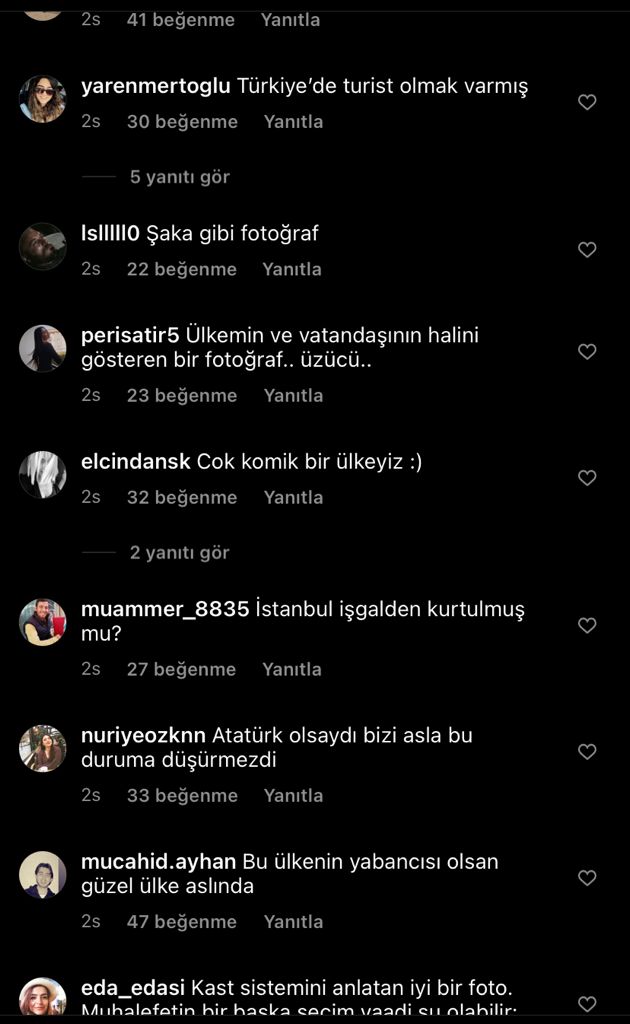This screenshot has width=630, height=1024.
Task: Like yarenmertoglu's comment
Action: point(587,102)
